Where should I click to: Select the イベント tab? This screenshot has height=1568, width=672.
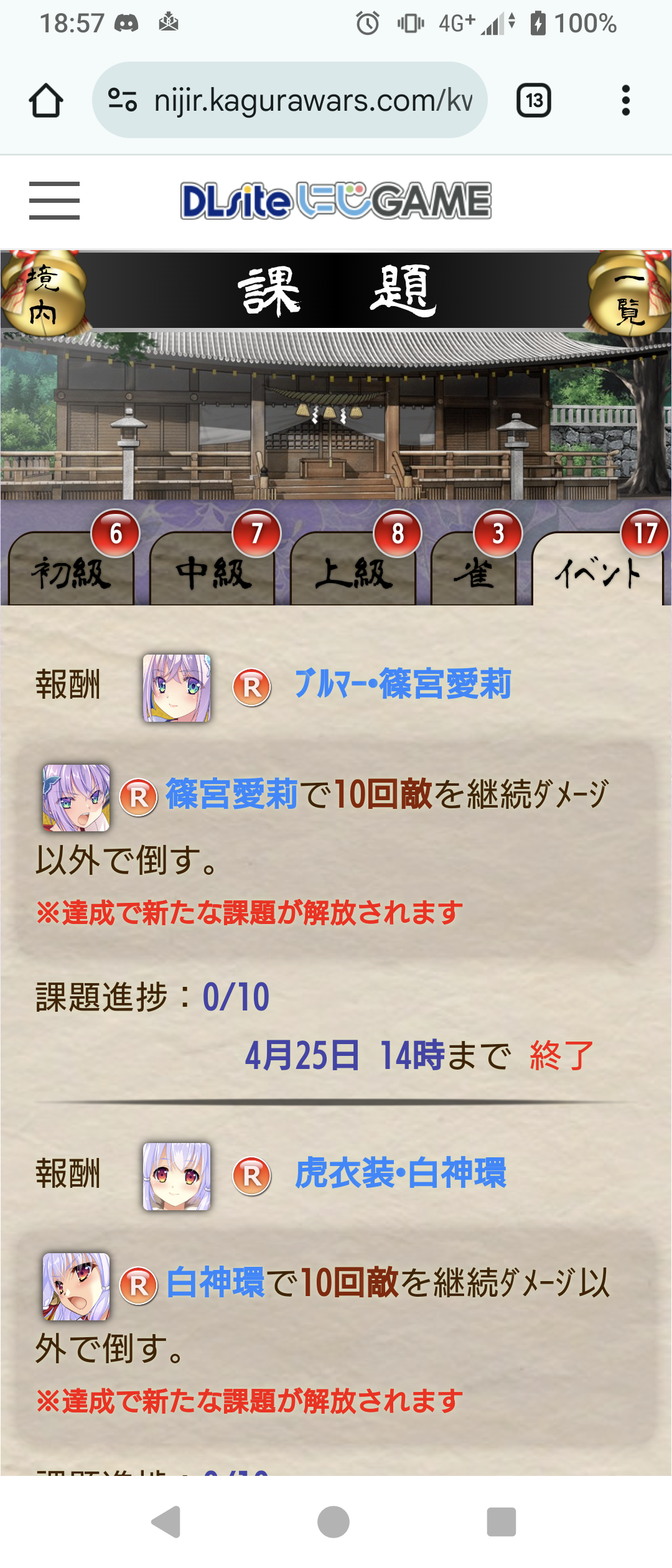[597, 572]
